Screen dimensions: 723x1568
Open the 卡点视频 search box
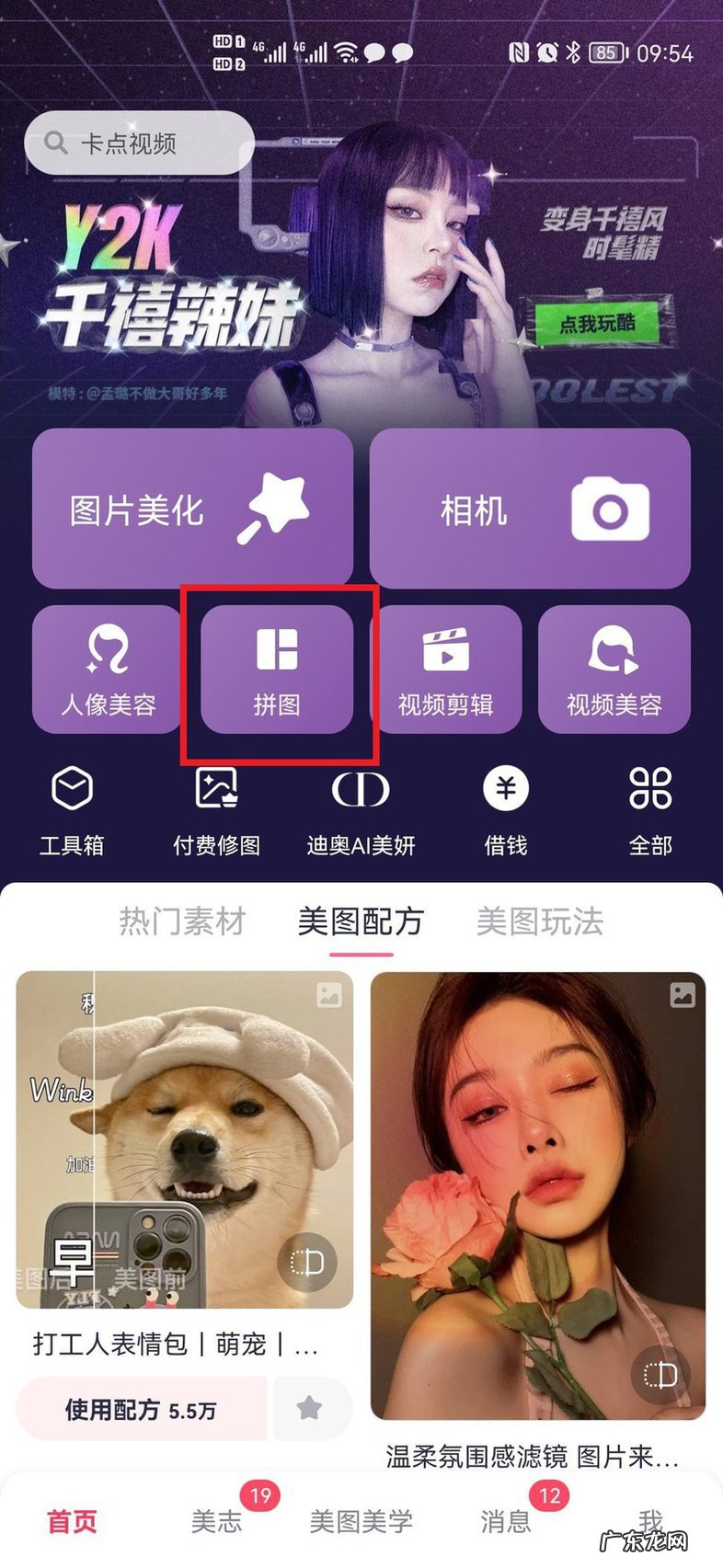(x=138, y=143)
